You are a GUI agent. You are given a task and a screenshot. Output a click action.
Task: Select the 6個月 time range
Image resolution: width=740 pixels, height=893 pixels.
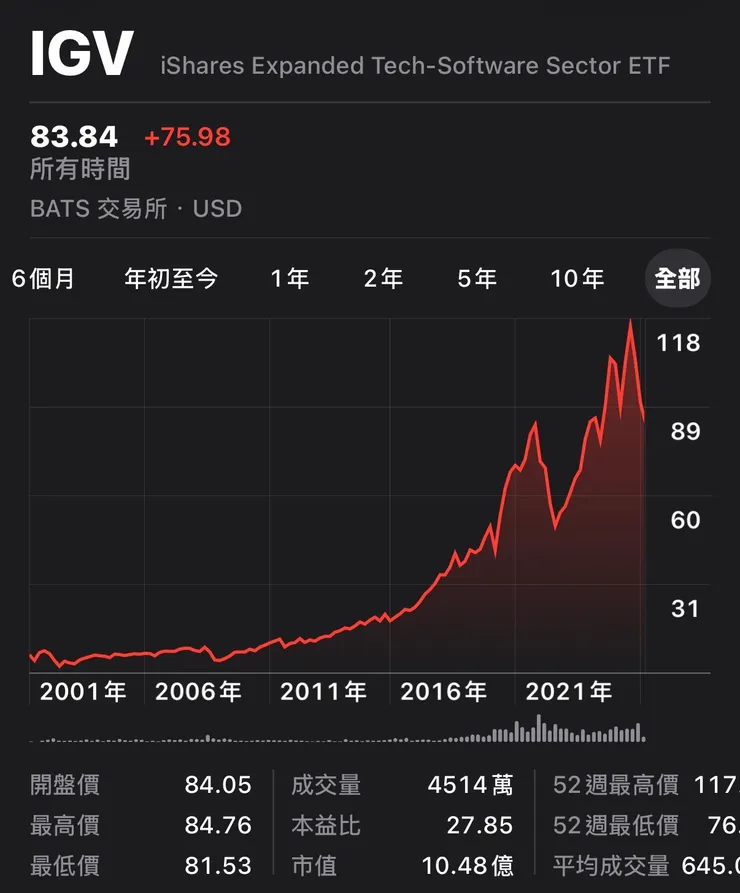40,280
